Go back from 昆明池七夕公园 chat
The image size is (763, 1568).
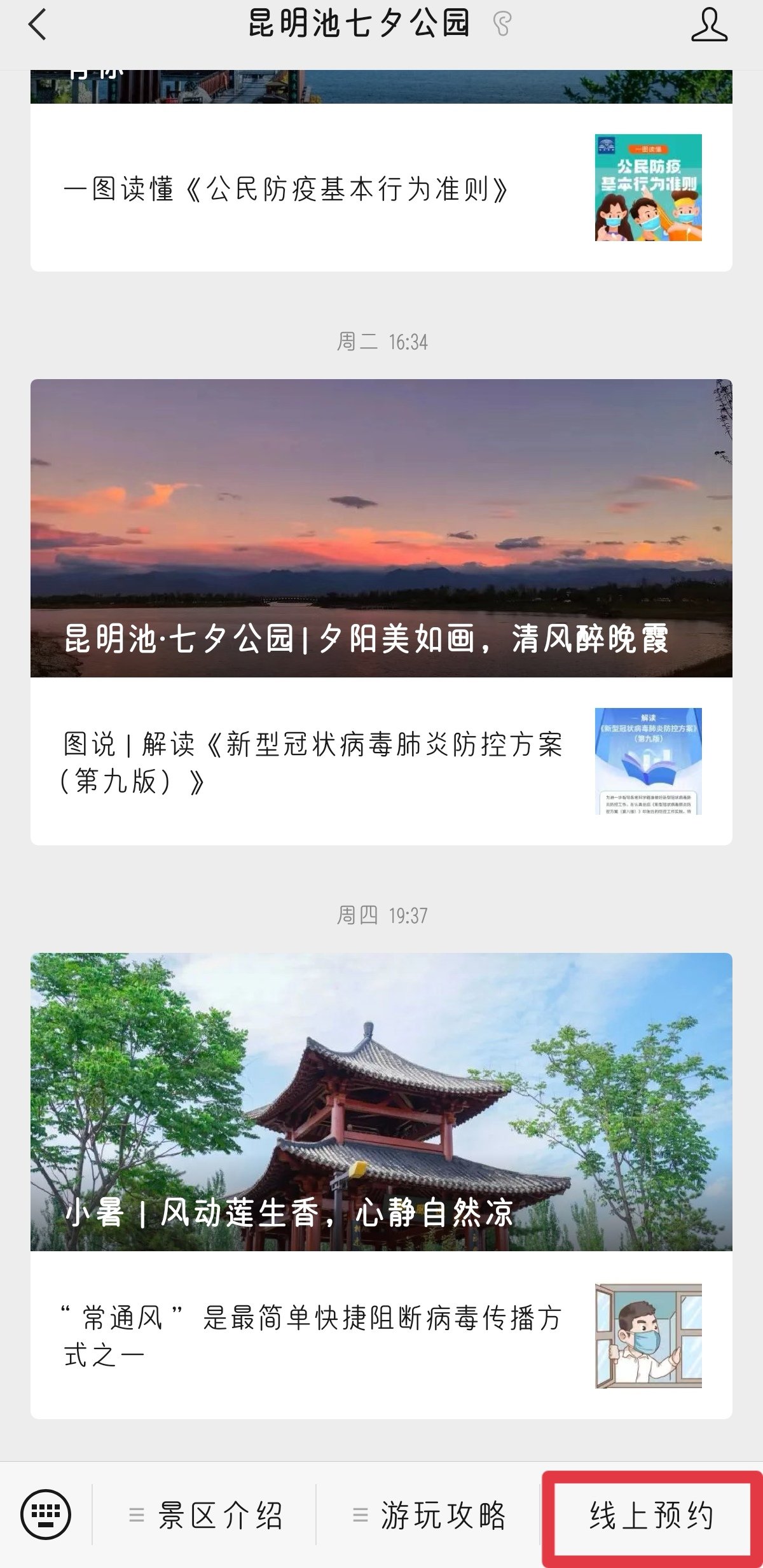(x=38, y=25)
